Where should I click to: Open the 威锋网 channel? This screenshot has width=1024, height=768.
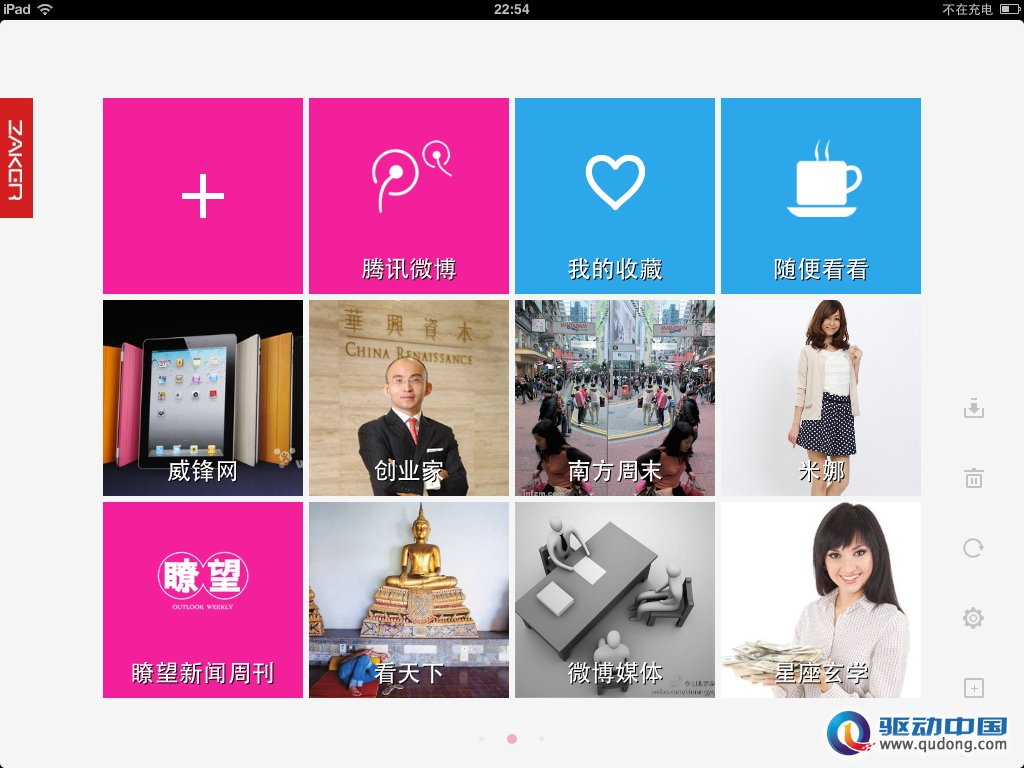[x=202, y=398]
